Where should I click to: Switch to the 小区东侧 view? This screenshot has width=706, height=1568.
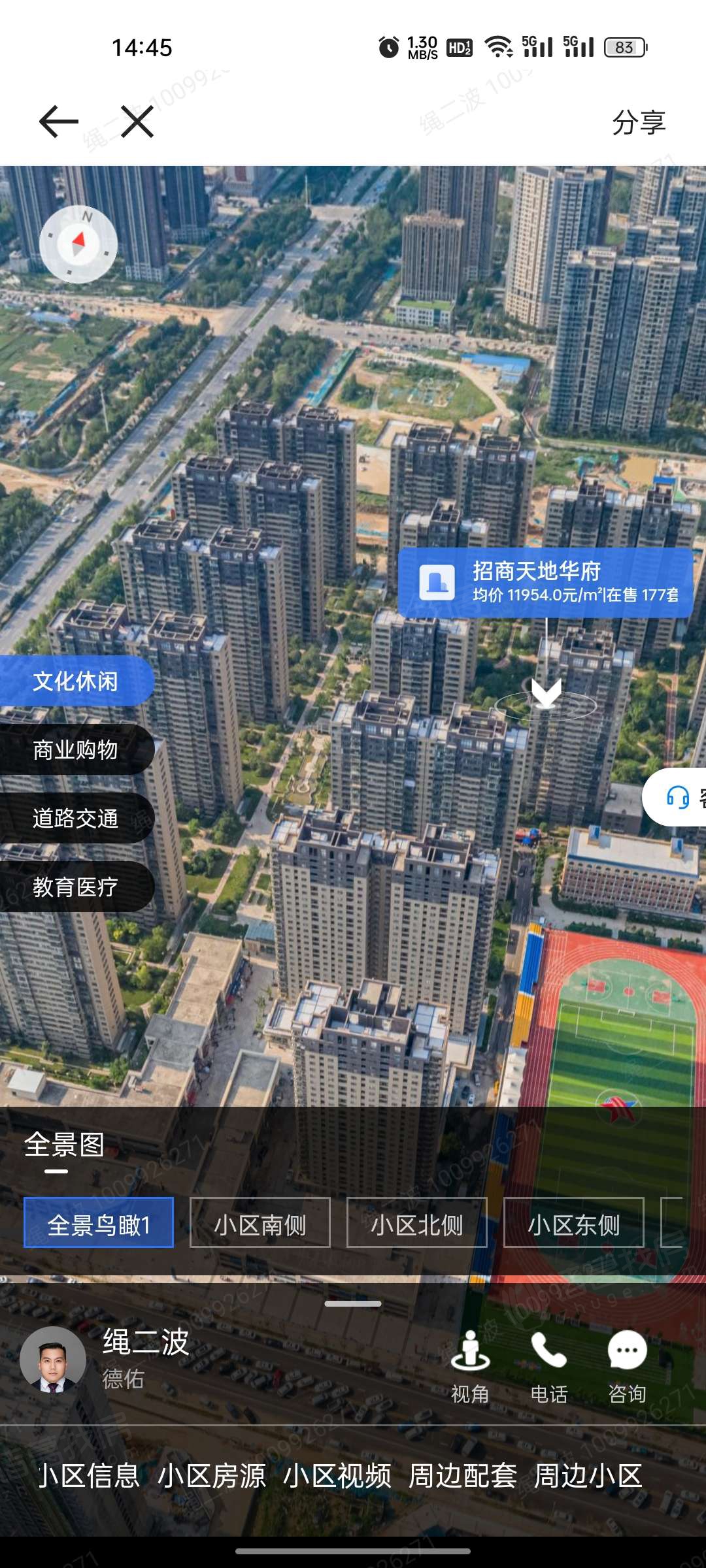tap(573, 1222)
